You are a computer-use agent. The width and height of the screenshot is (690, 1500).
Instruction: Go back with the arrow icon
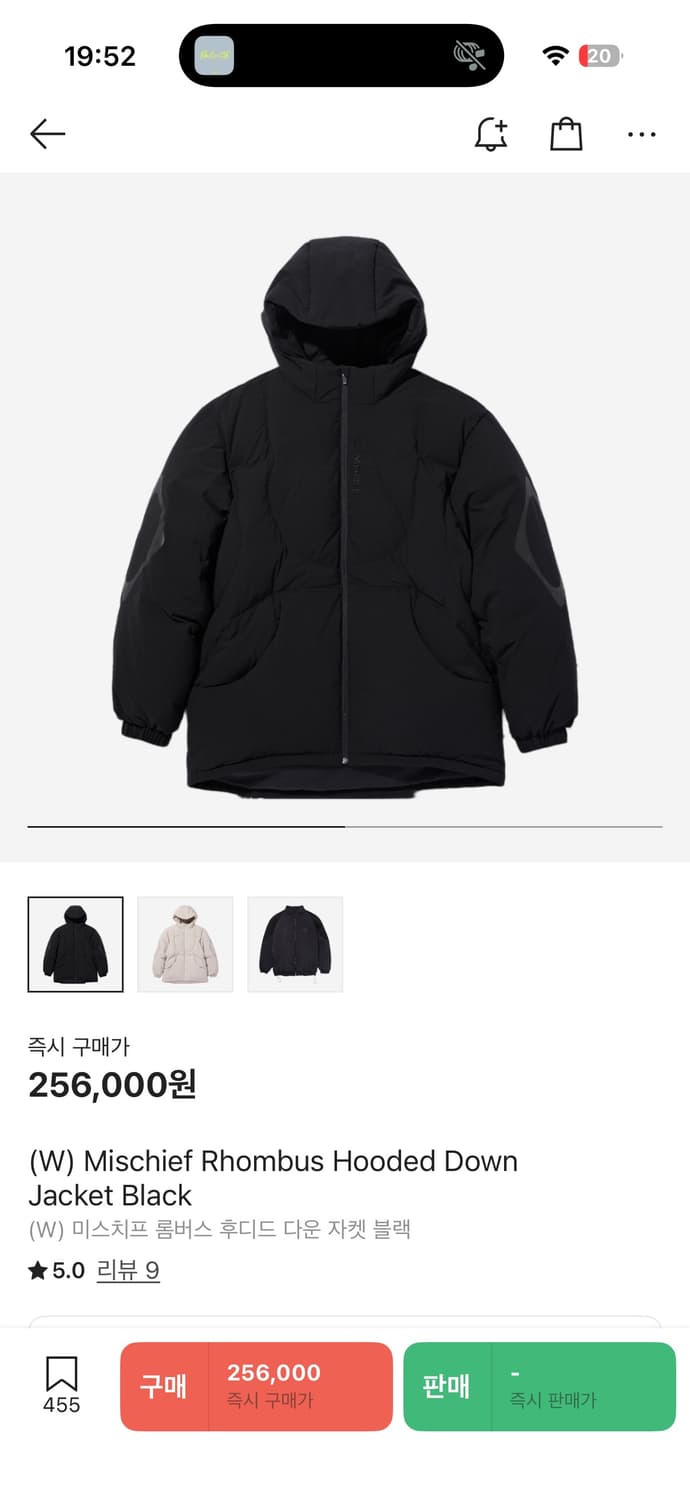(47, 134)
